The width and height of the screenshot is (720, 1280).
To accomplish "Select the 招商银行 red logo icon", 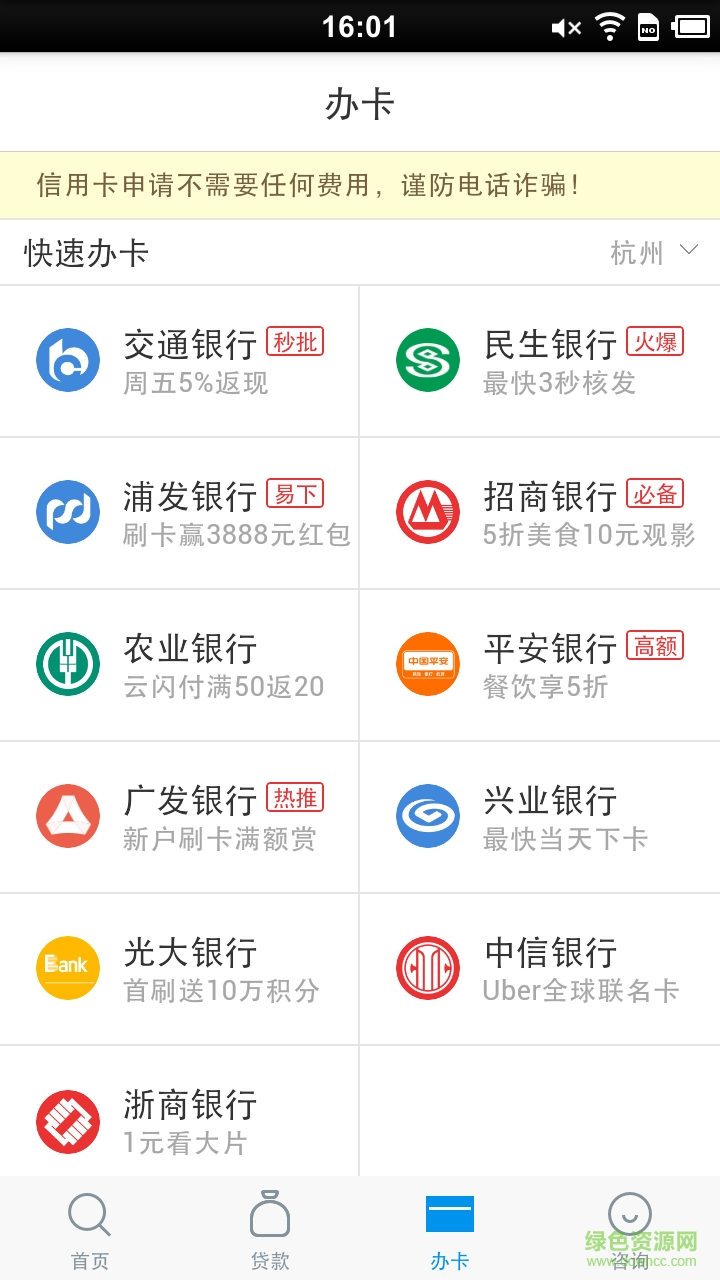I will (x=427, y=512).
